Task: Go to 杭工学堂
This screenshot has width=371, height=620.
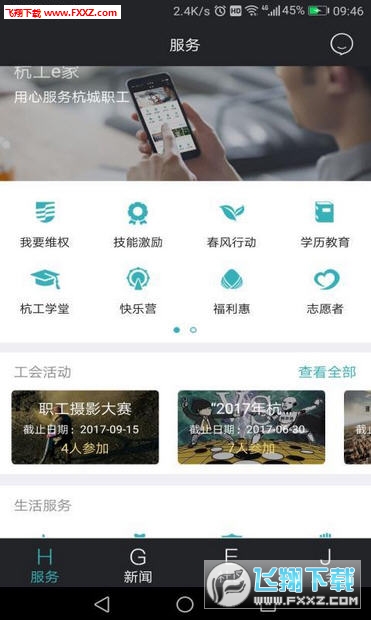Action: coord(45,291)
